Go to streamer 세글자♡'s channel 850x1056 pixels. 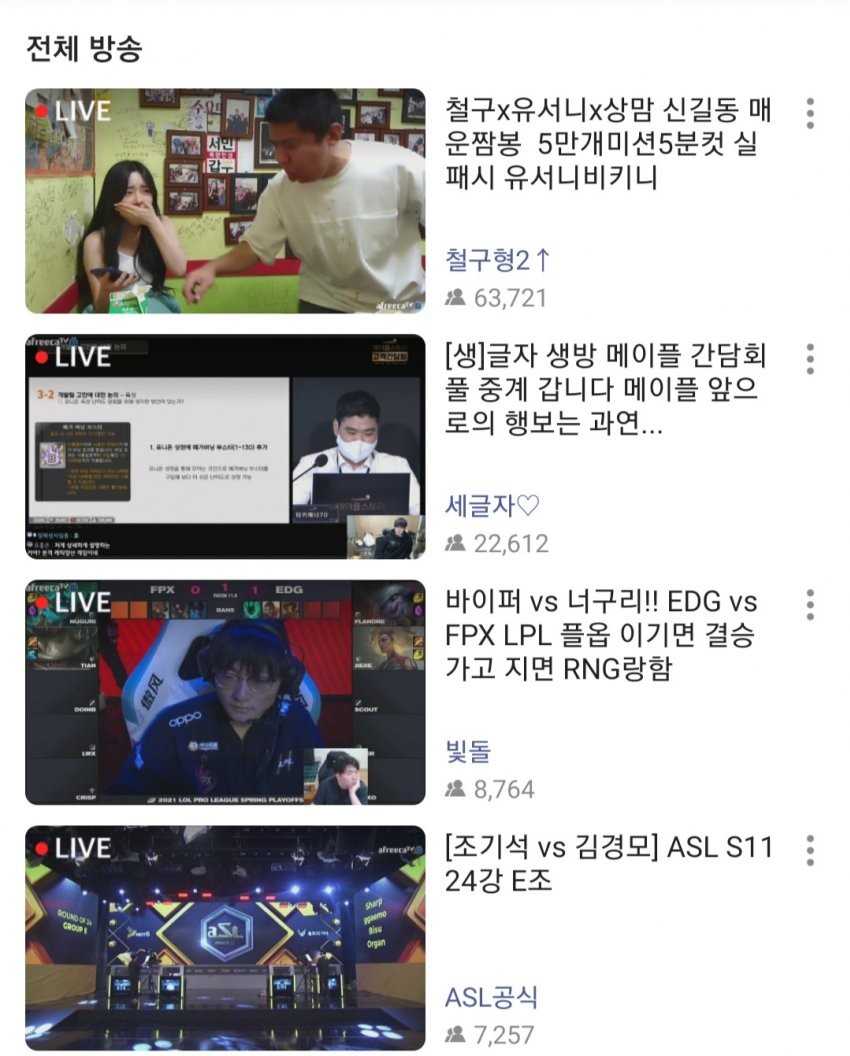(x=492, y=507)
